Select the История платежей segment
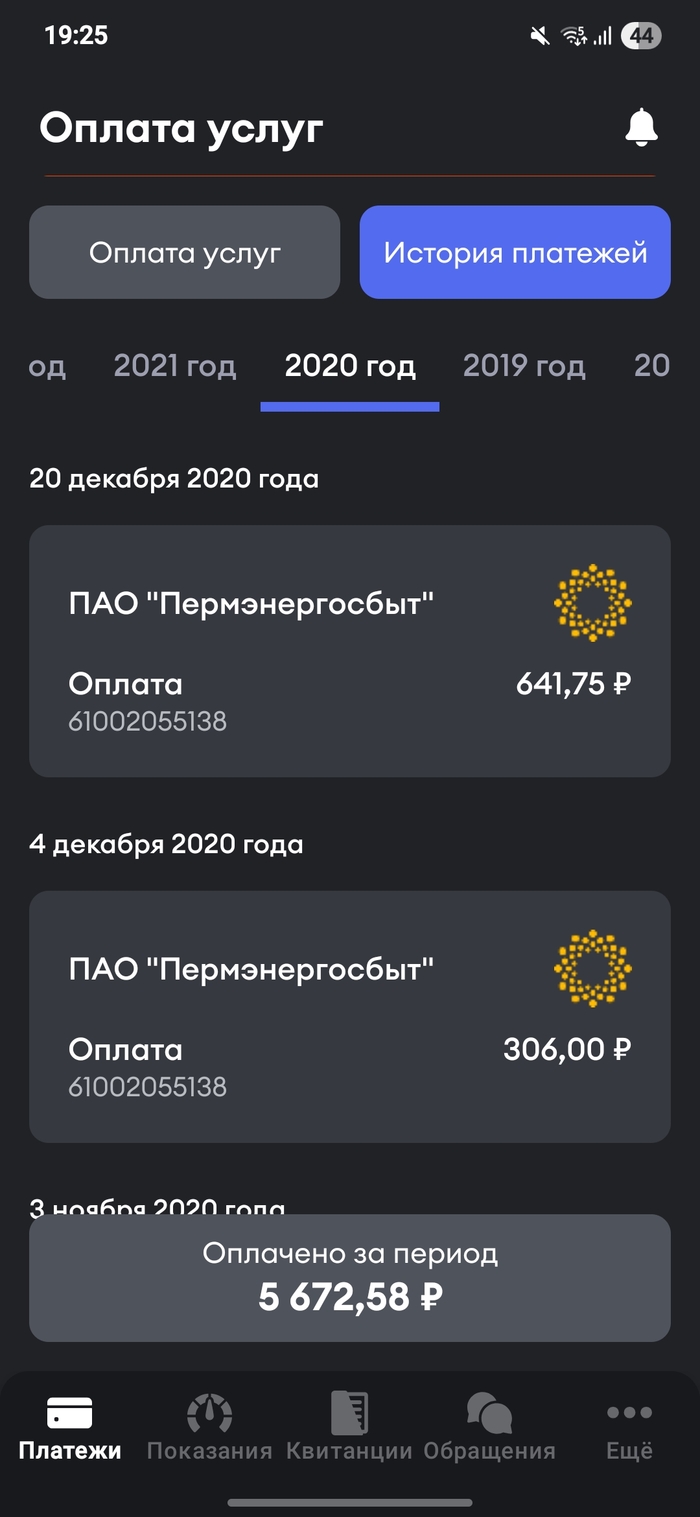 pyautogui.click(x=515, y=252)
